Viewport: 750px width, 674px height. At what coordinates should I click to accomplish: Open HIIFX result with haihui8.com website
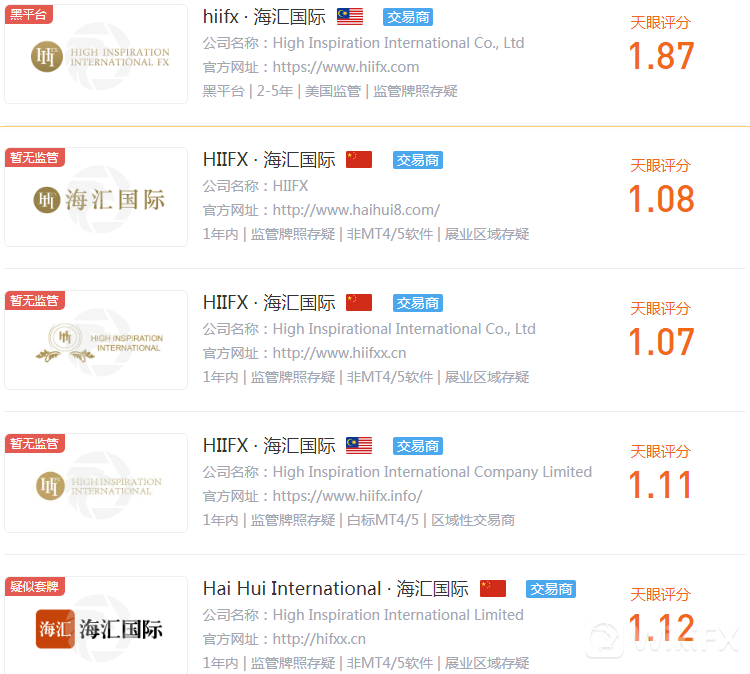point(269,160)
